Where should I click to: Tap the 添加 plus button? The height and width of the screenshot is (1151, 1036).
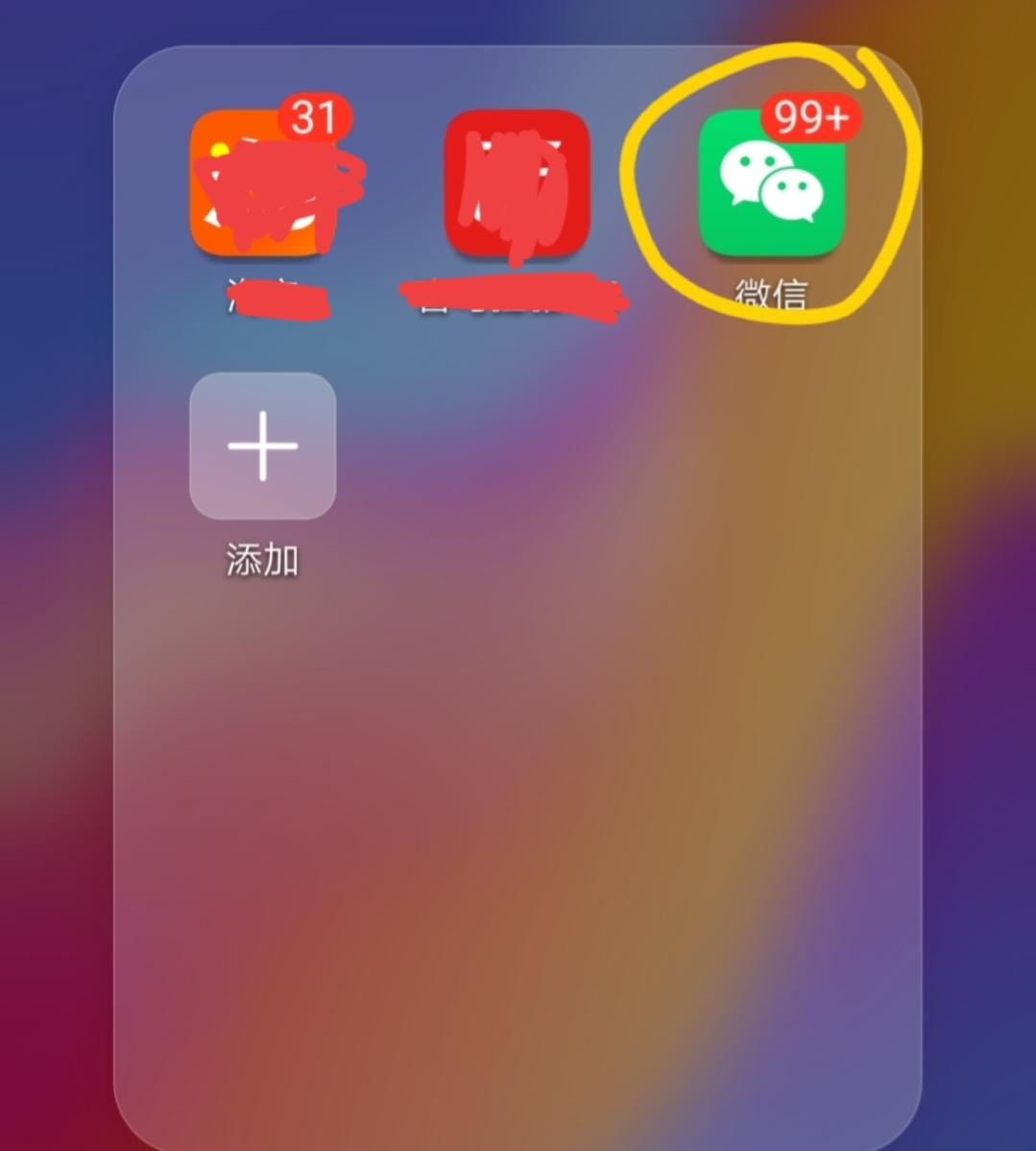click(x=262, y=445)
